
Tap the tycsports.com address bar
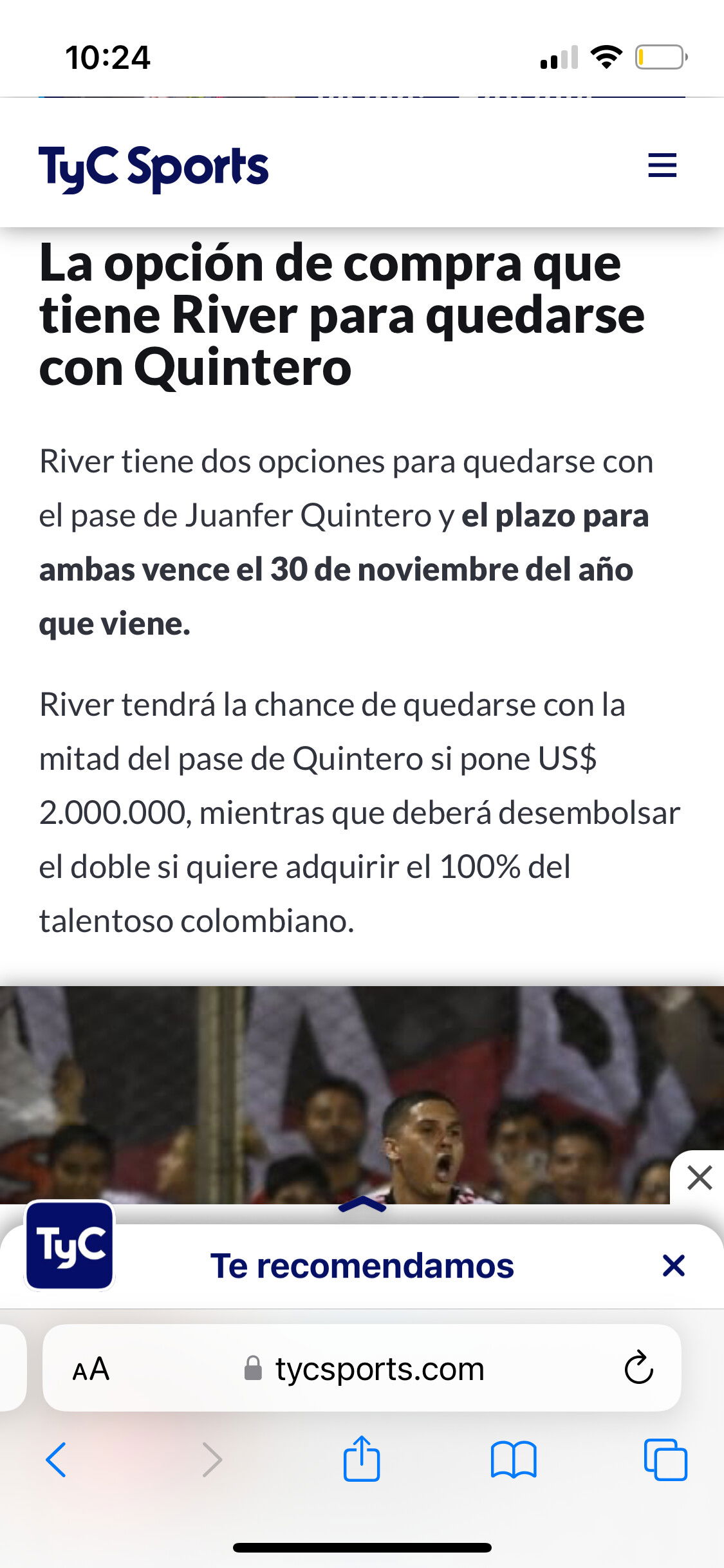point(362,1368)
